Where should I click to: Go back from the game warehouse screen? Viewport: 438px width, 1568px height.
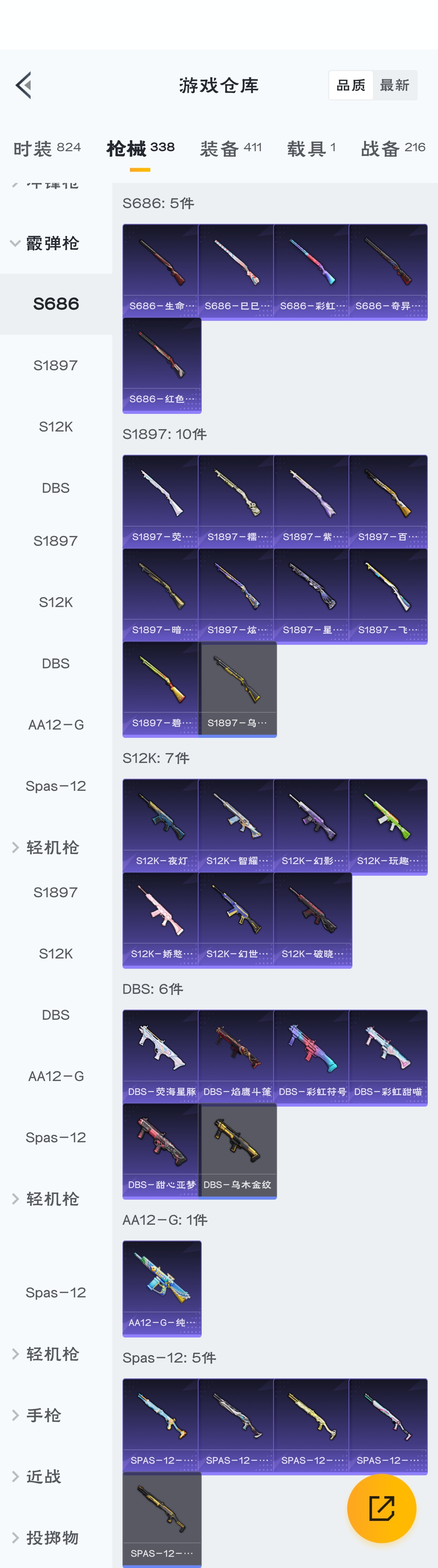24,85
